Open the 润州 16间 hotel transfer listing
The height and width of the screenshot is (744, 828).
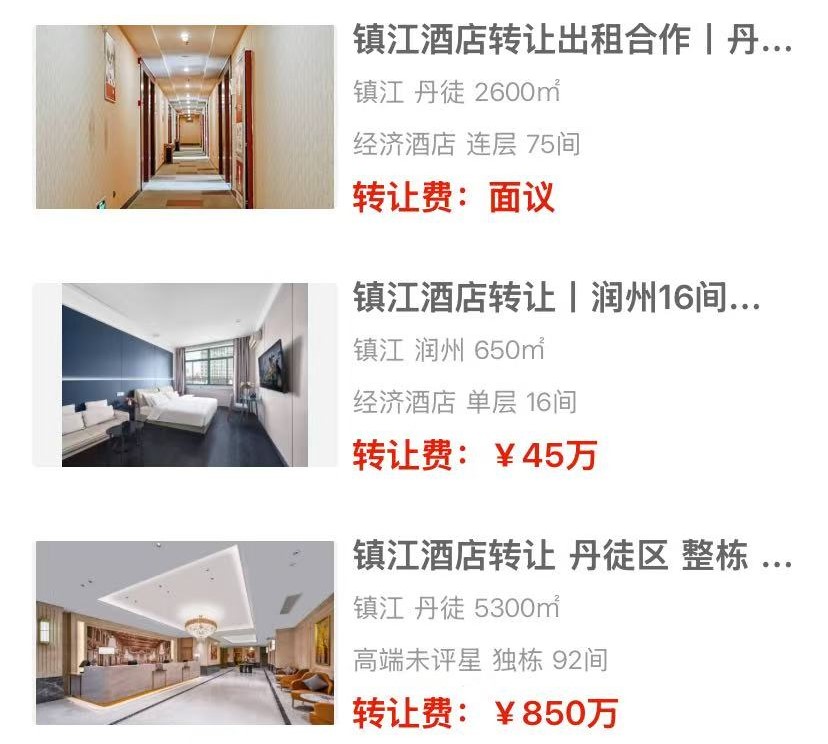point(556,298)
